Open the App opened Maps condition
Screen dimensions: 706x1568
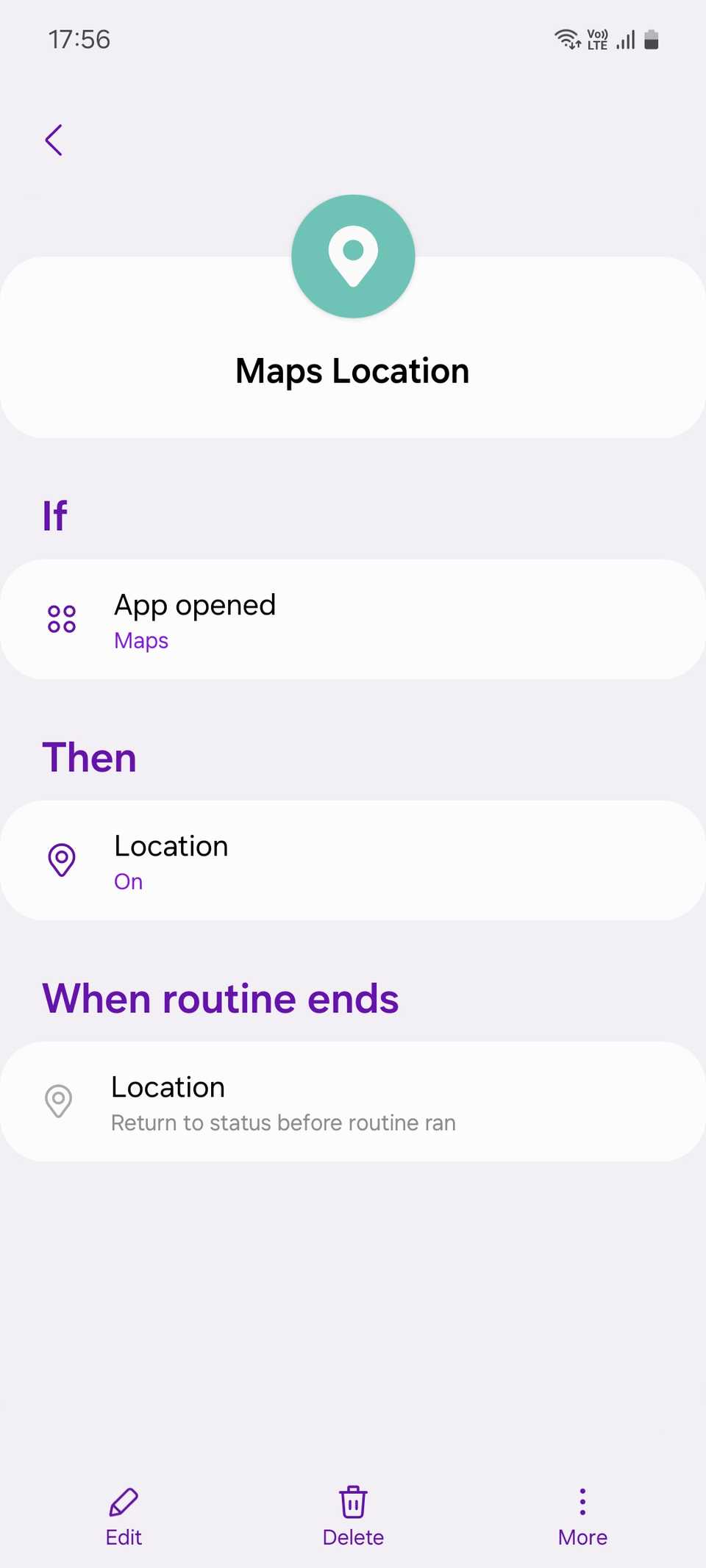(x=353, y=620)
